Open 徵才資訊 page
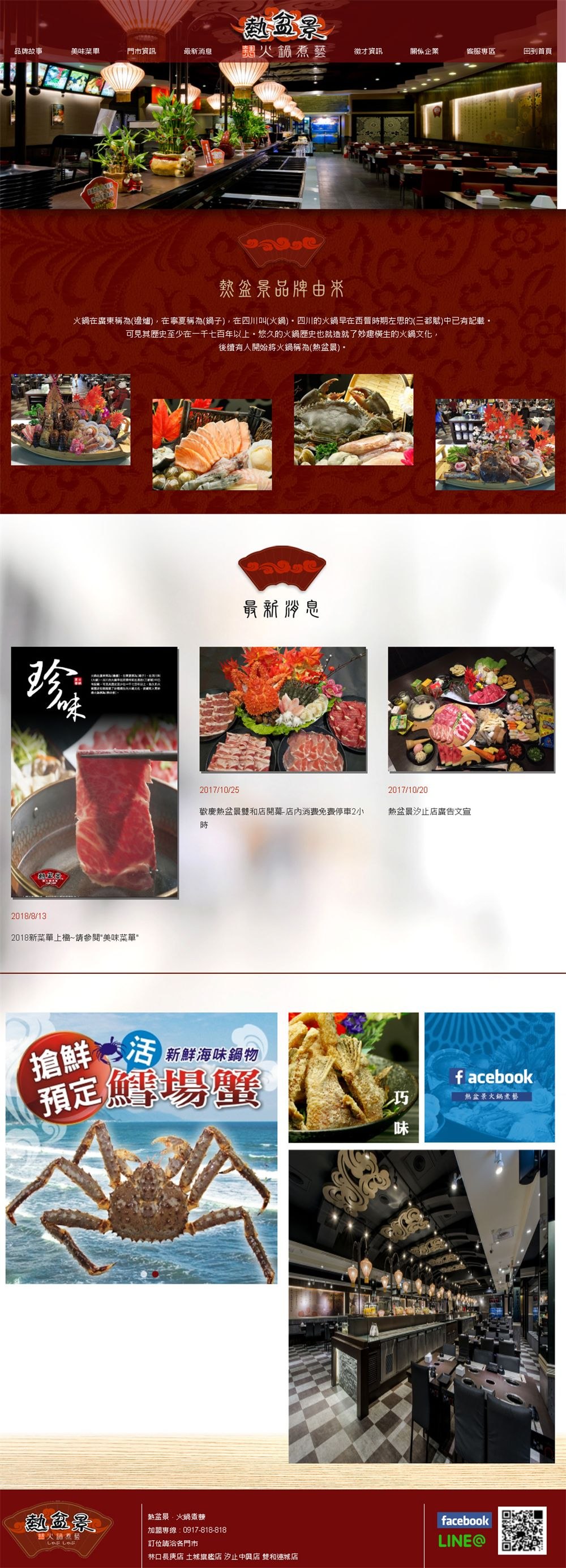The image size is (566, 1568). (368, 51)
